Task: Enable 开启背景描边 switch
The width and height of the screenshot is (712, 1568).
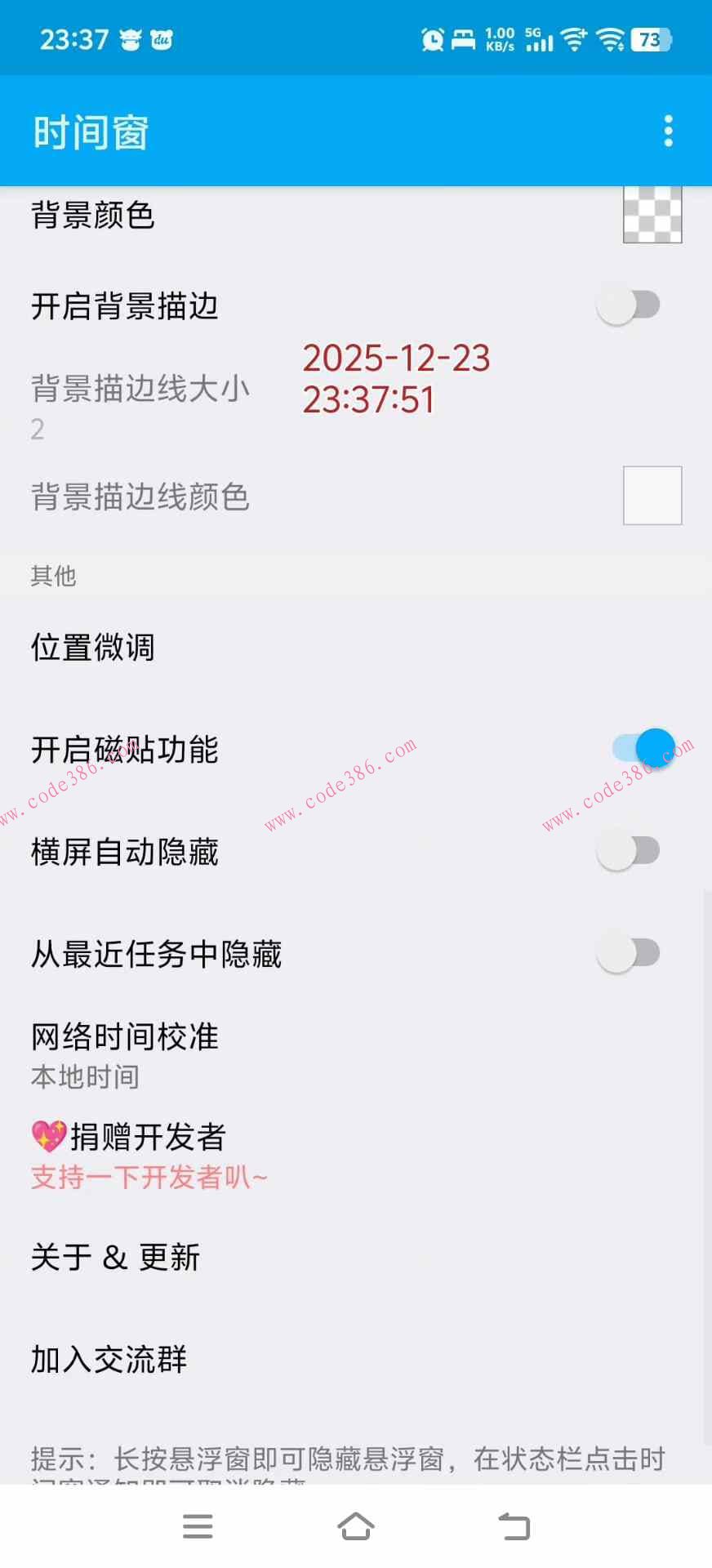Action: (629, 304)
